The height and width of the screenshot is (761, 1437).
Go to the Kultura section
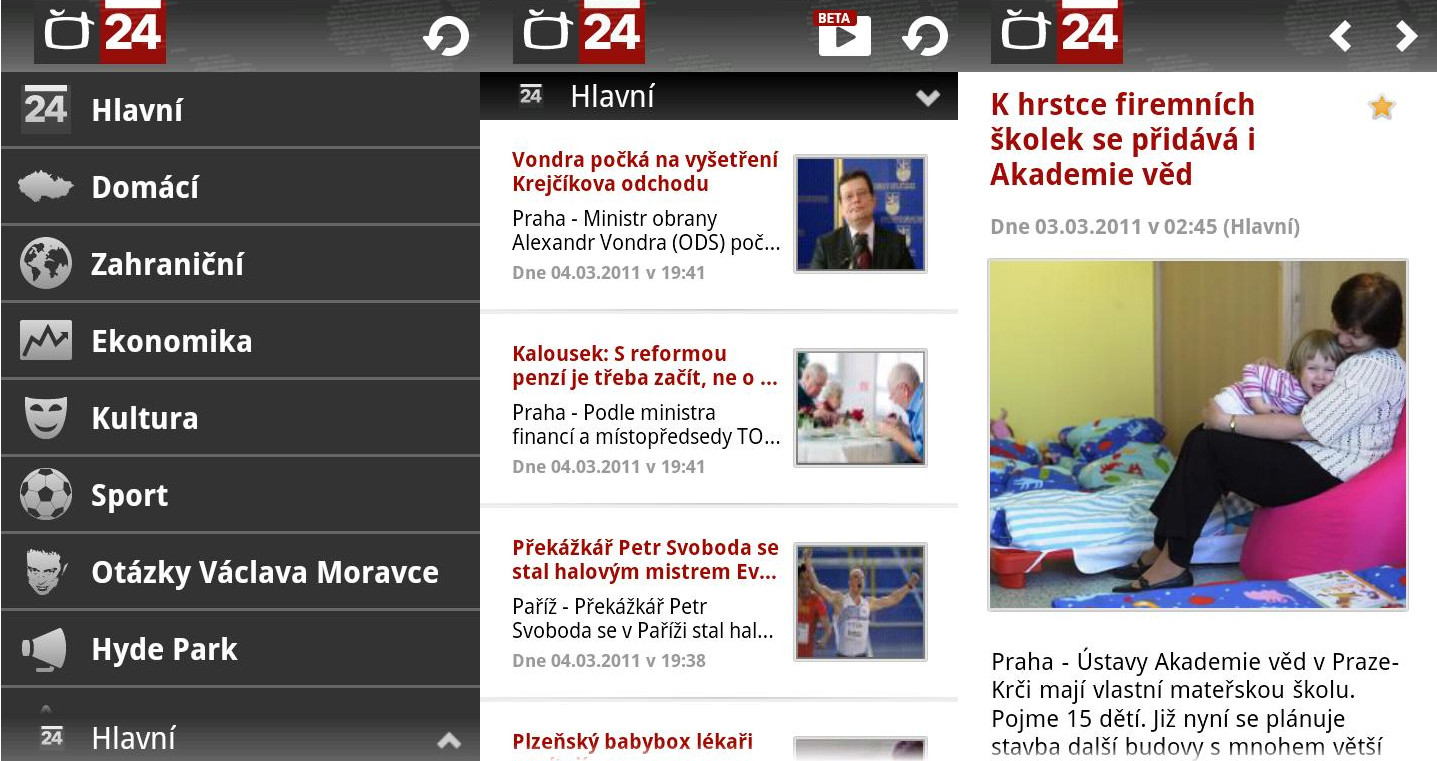coord(144,418)
